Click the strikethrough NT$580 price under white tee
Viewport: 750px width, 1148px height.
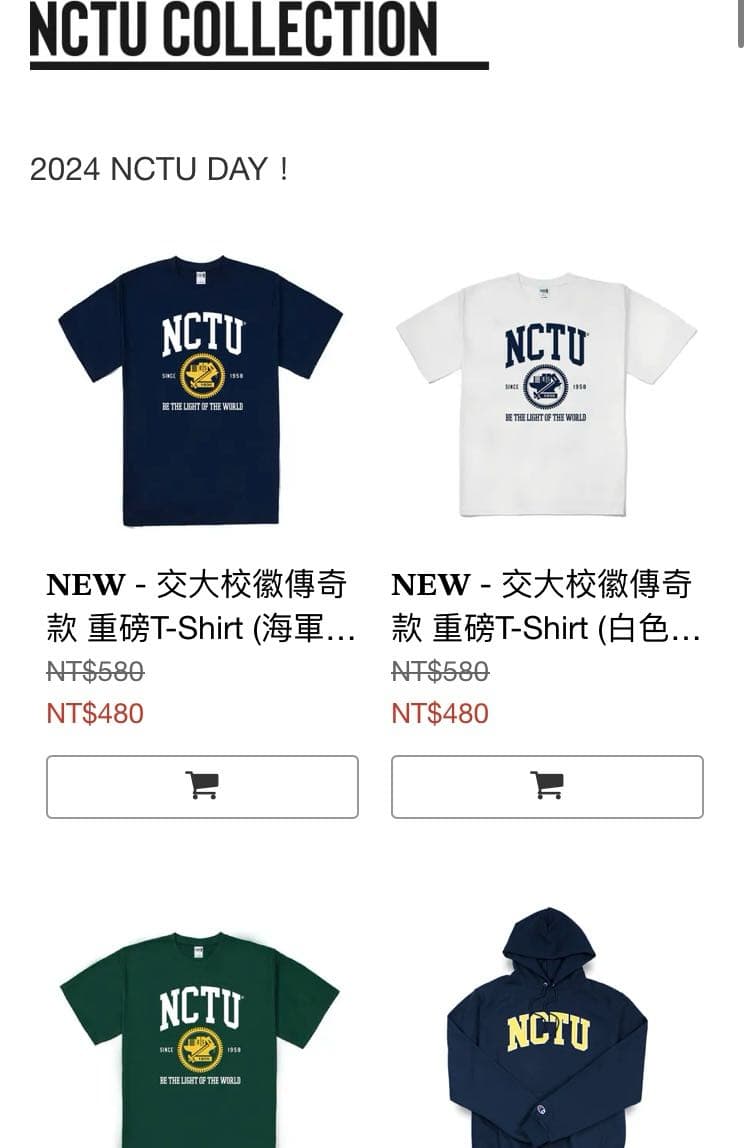pyautogui.click(x=440, y=674)
